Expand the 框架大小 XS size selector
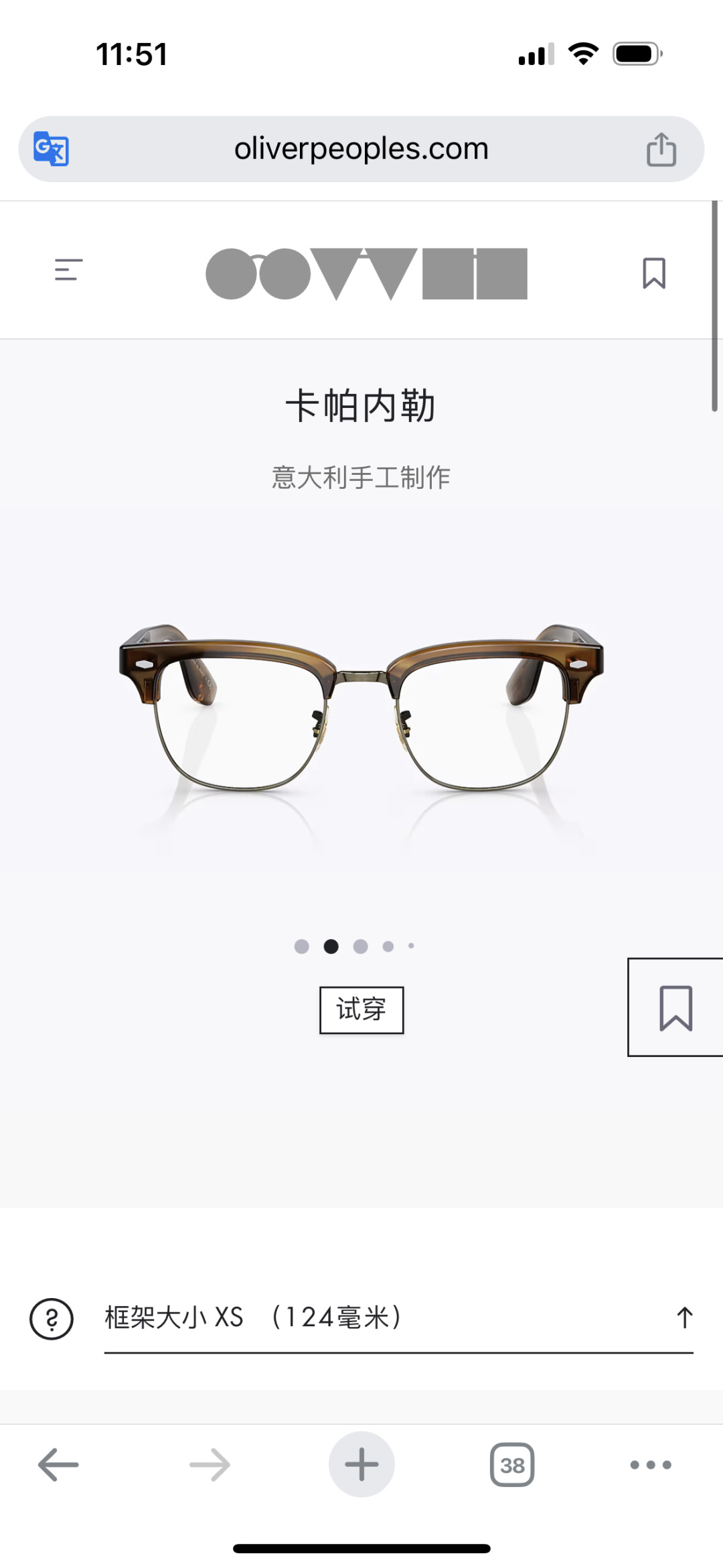The image size is (723, 1568). point(398,1318)
